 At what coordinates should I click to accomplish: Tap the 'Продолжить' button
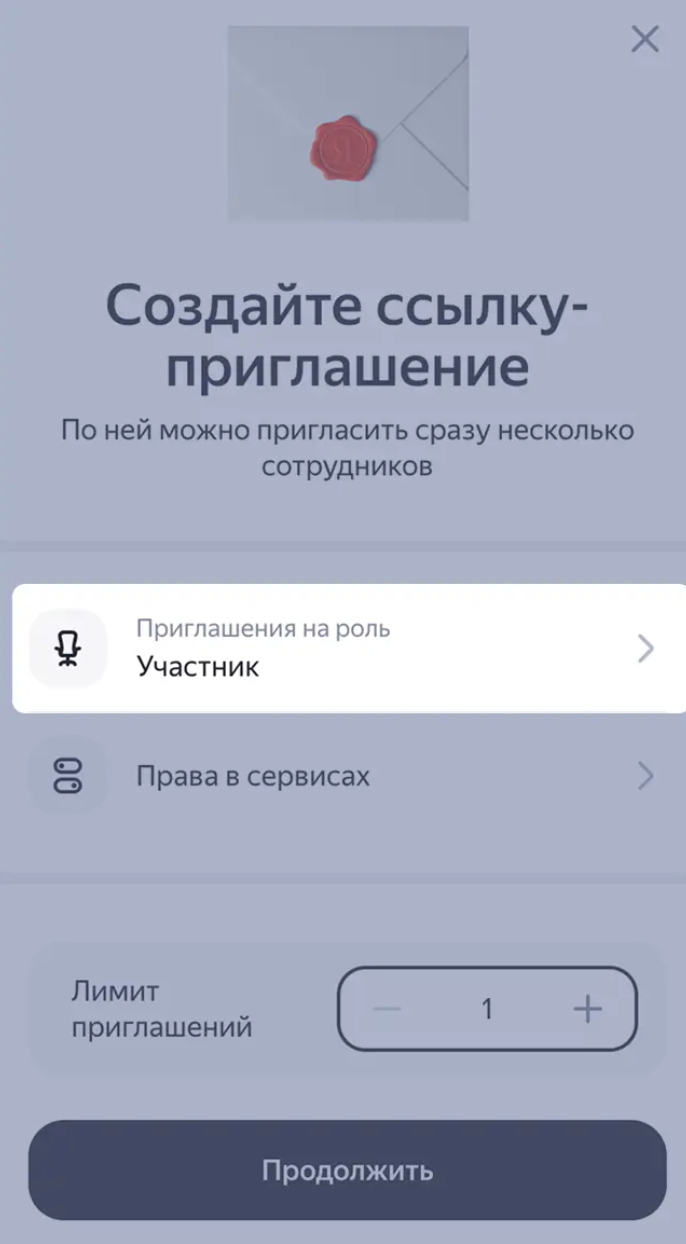coord(347,1170)
